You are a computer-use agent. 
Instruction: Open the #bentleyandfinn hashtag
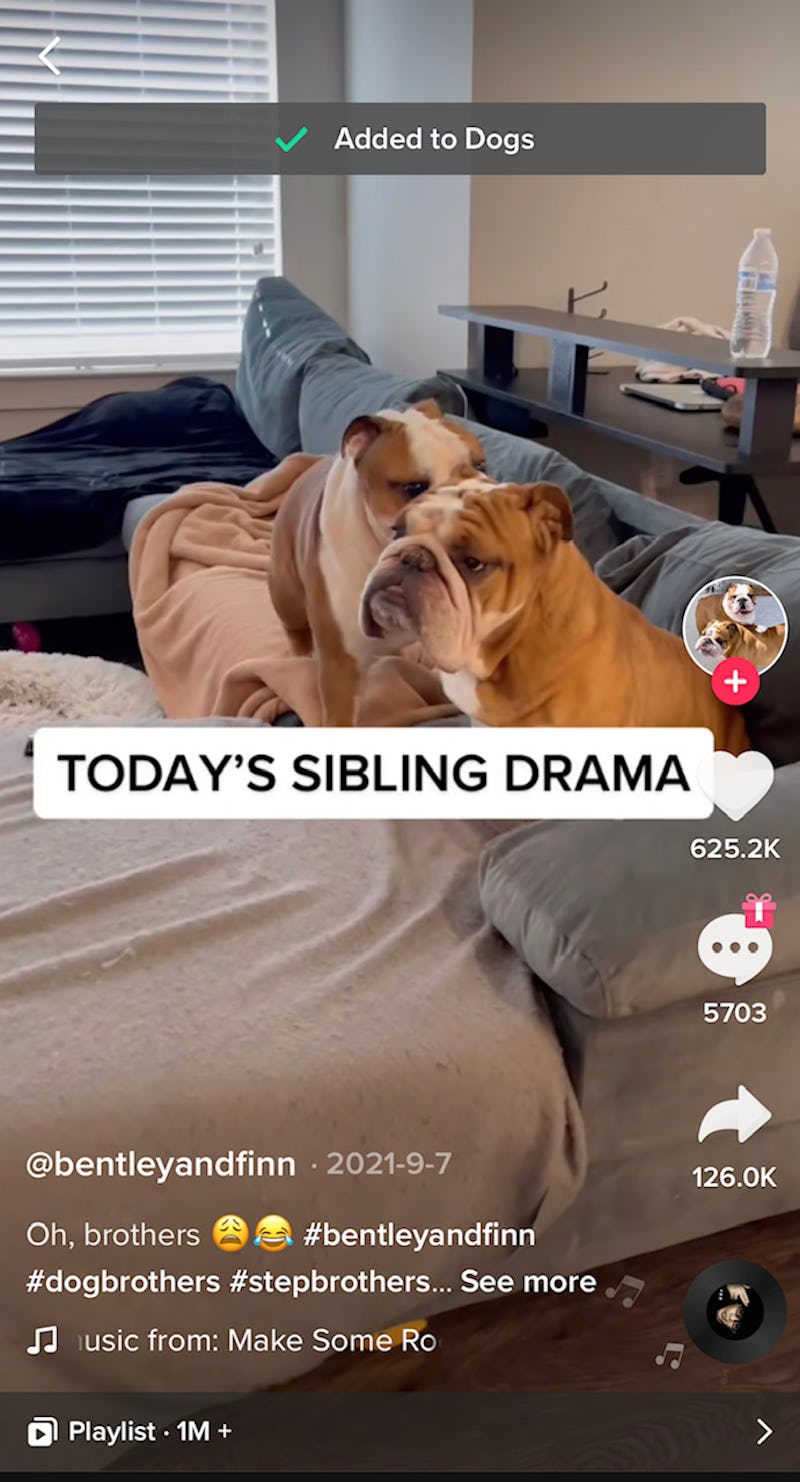coord(419,1235)
